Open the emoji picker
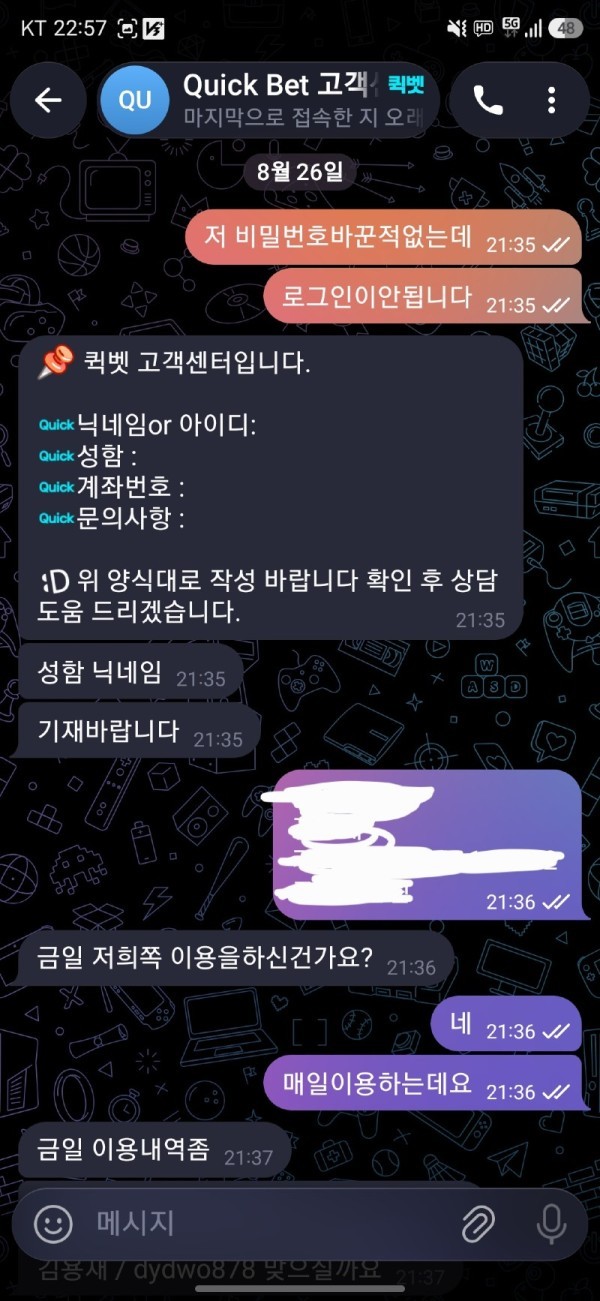600x1301 pixels. pyautogui.click(x=53, y=1221)
